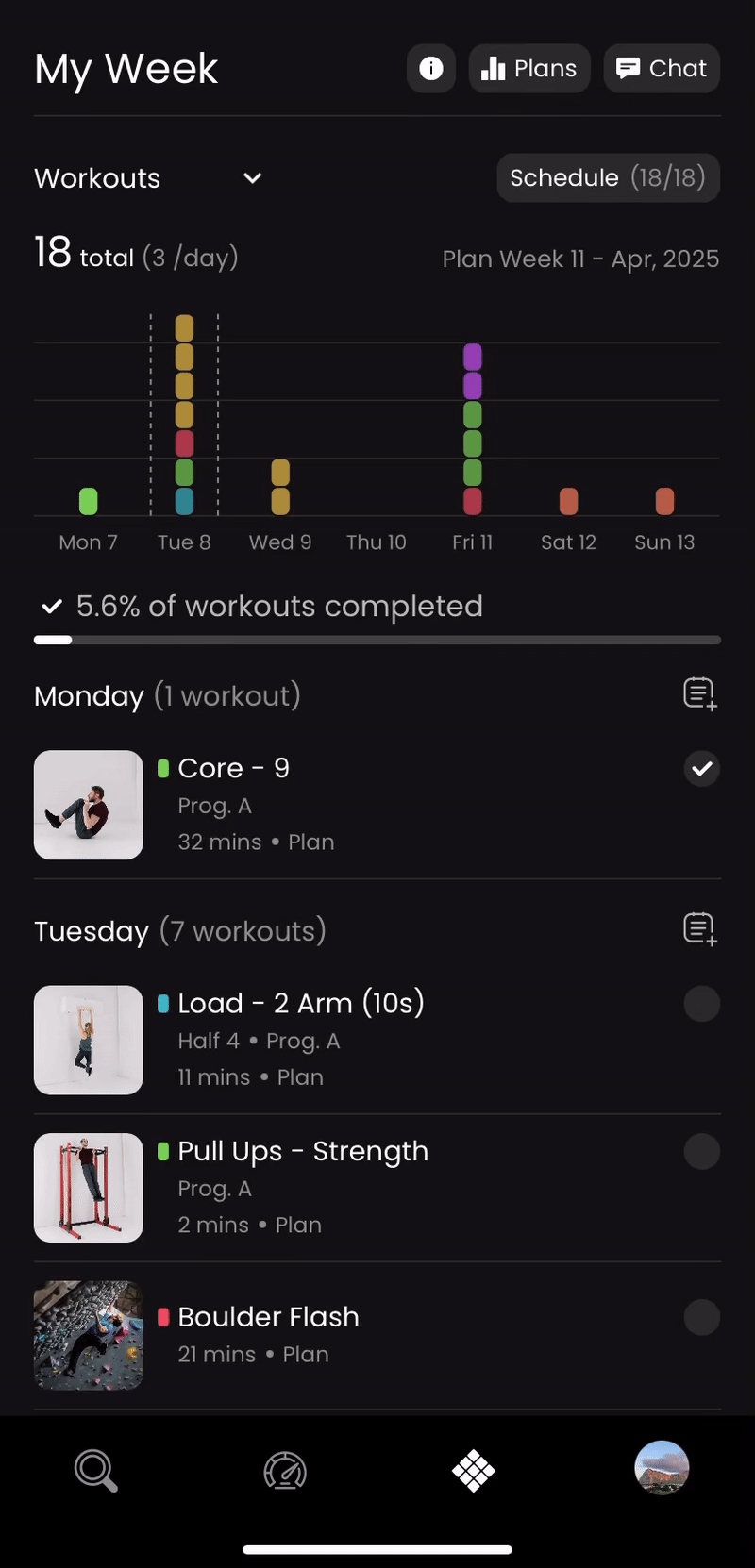Check off the Boulder Flash workout
755x1568 pixels.
pyautogui.click(x=701, y=1318)
